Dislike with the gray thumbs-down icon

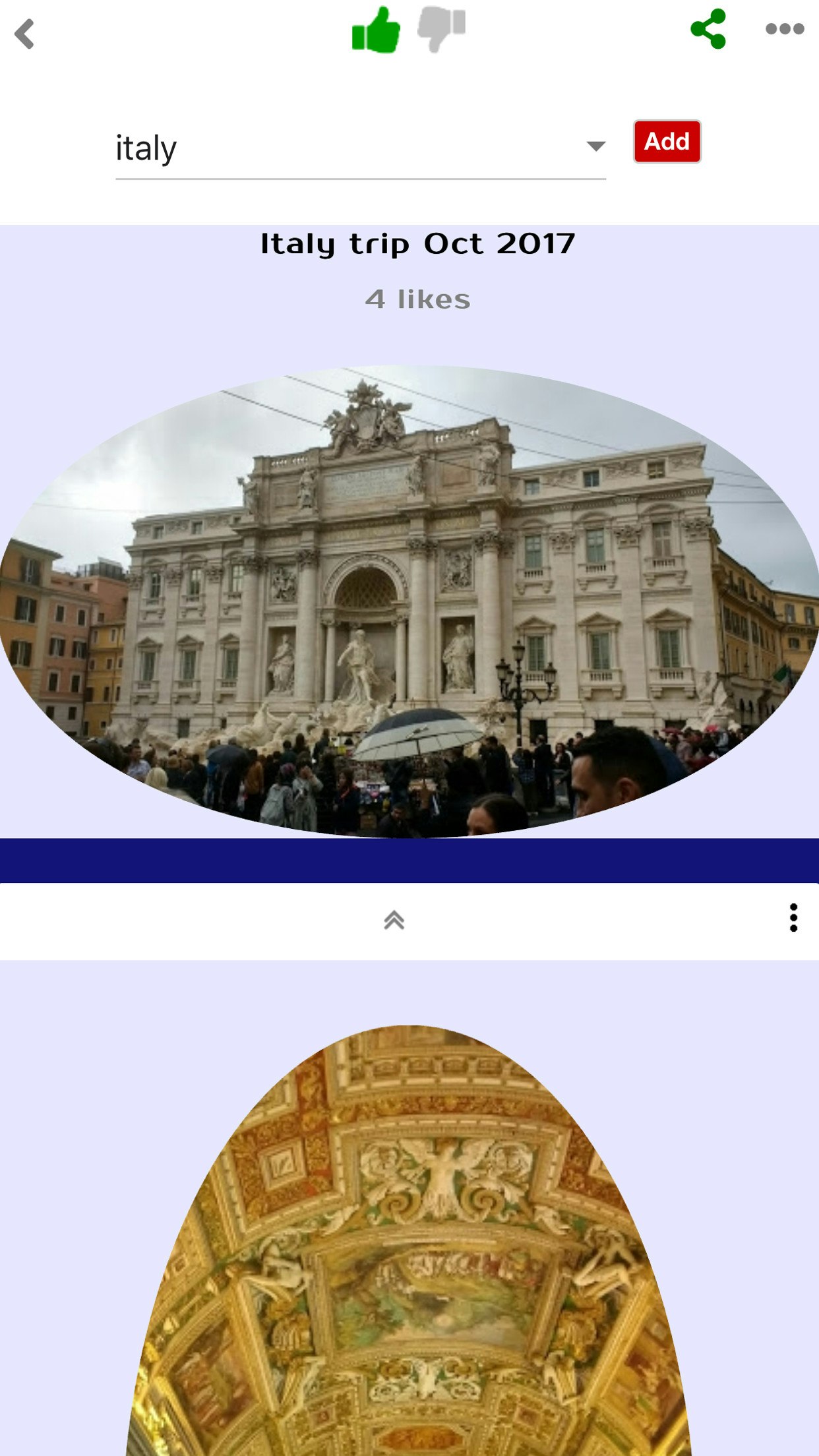[x=442, y=30]
